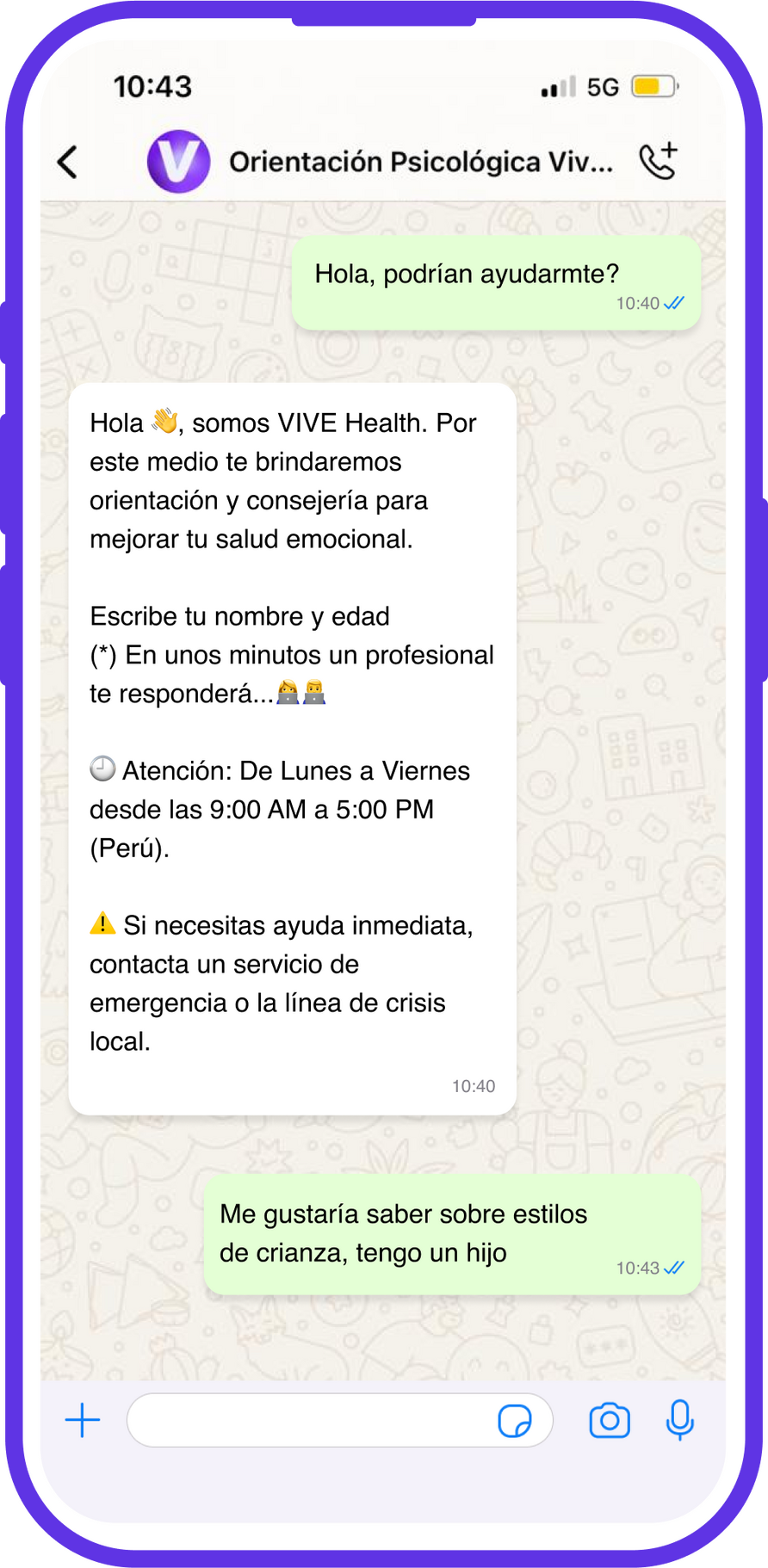The height and width of the screenshot is (1568, 768).
Task: Focus the message text field
Action: click(310, 1421)
